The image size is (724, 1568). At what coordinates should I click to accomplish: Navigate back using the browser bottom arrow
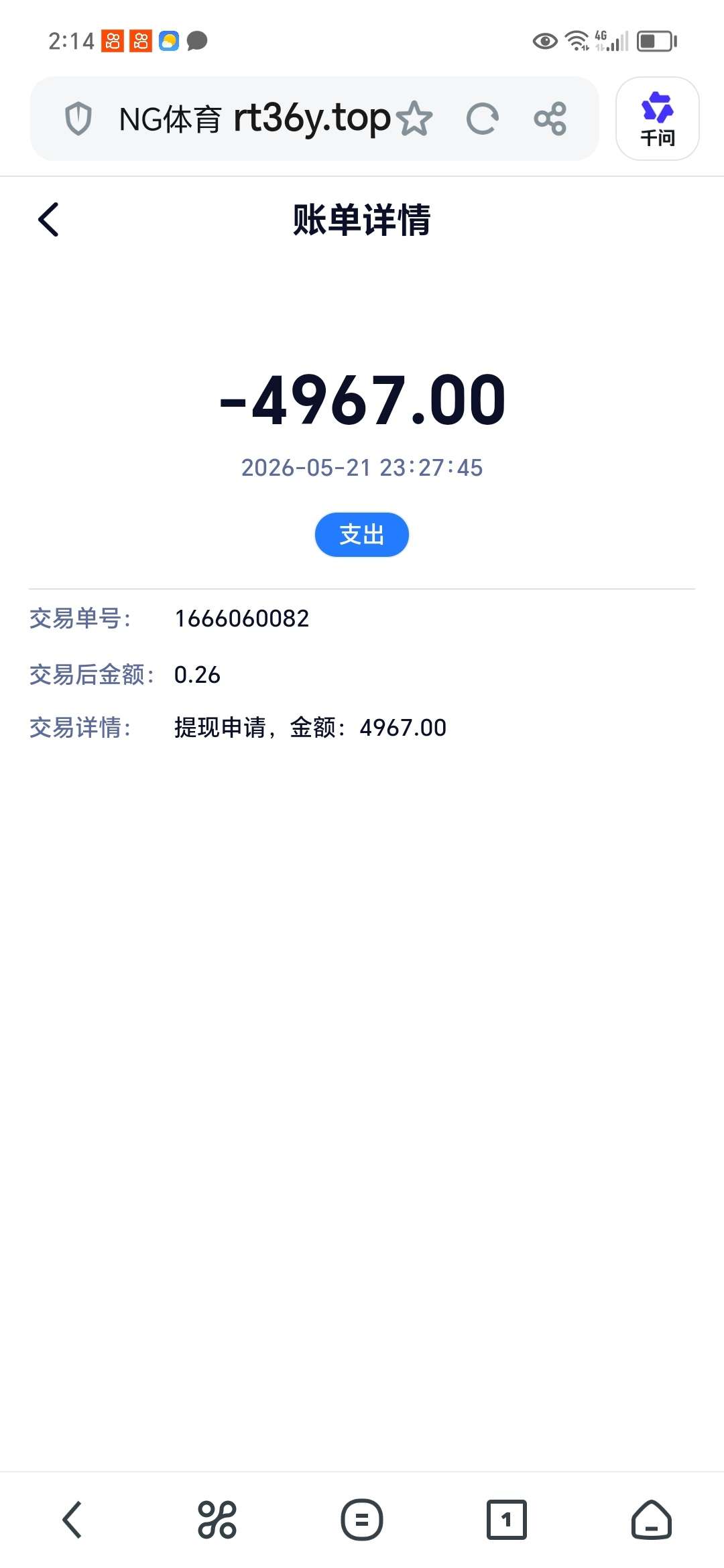click(72, 1519)
